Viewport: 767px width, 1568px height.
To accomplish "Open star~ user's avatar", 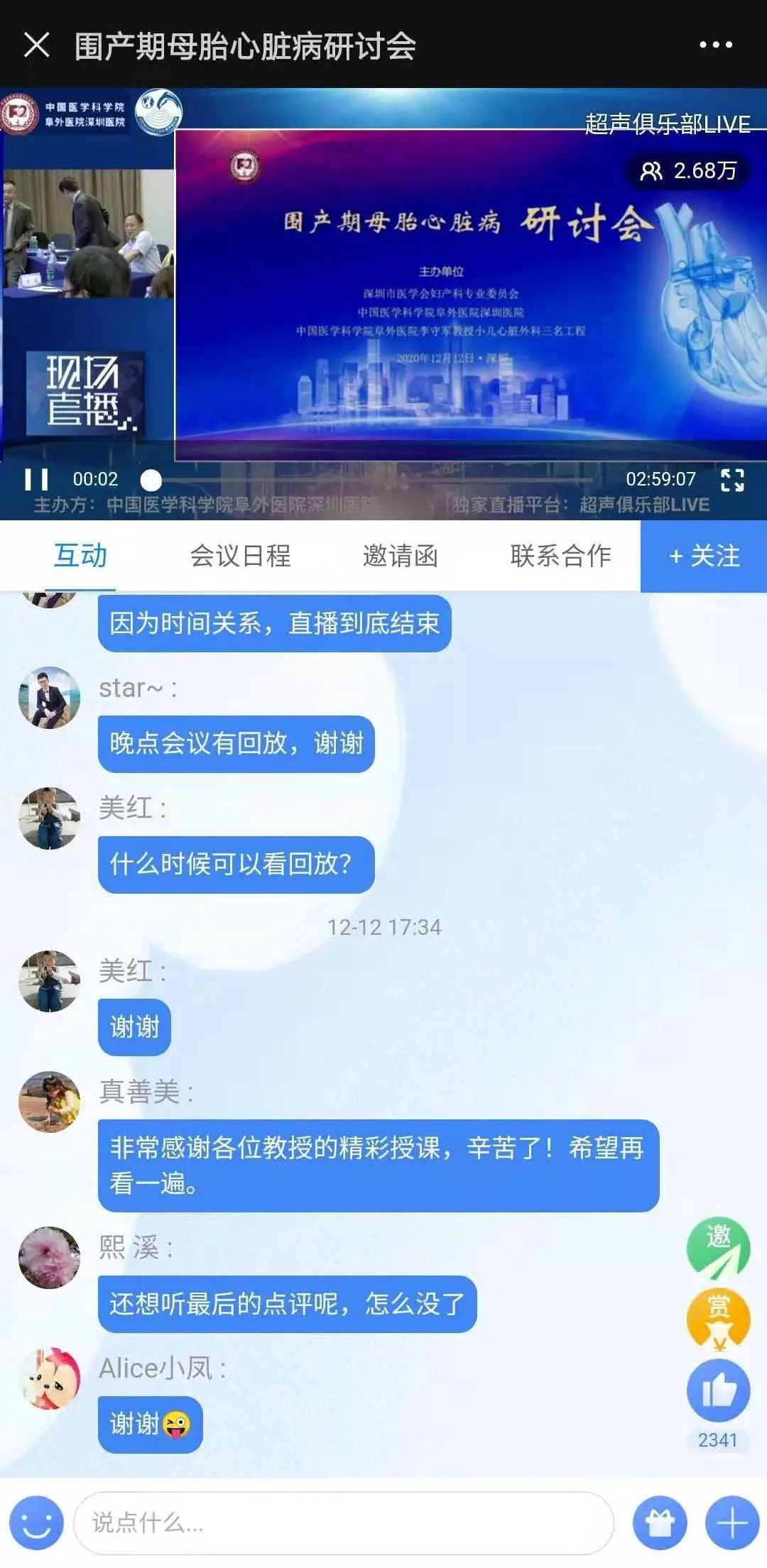I will pyautogui.click(x=49, y=697).
